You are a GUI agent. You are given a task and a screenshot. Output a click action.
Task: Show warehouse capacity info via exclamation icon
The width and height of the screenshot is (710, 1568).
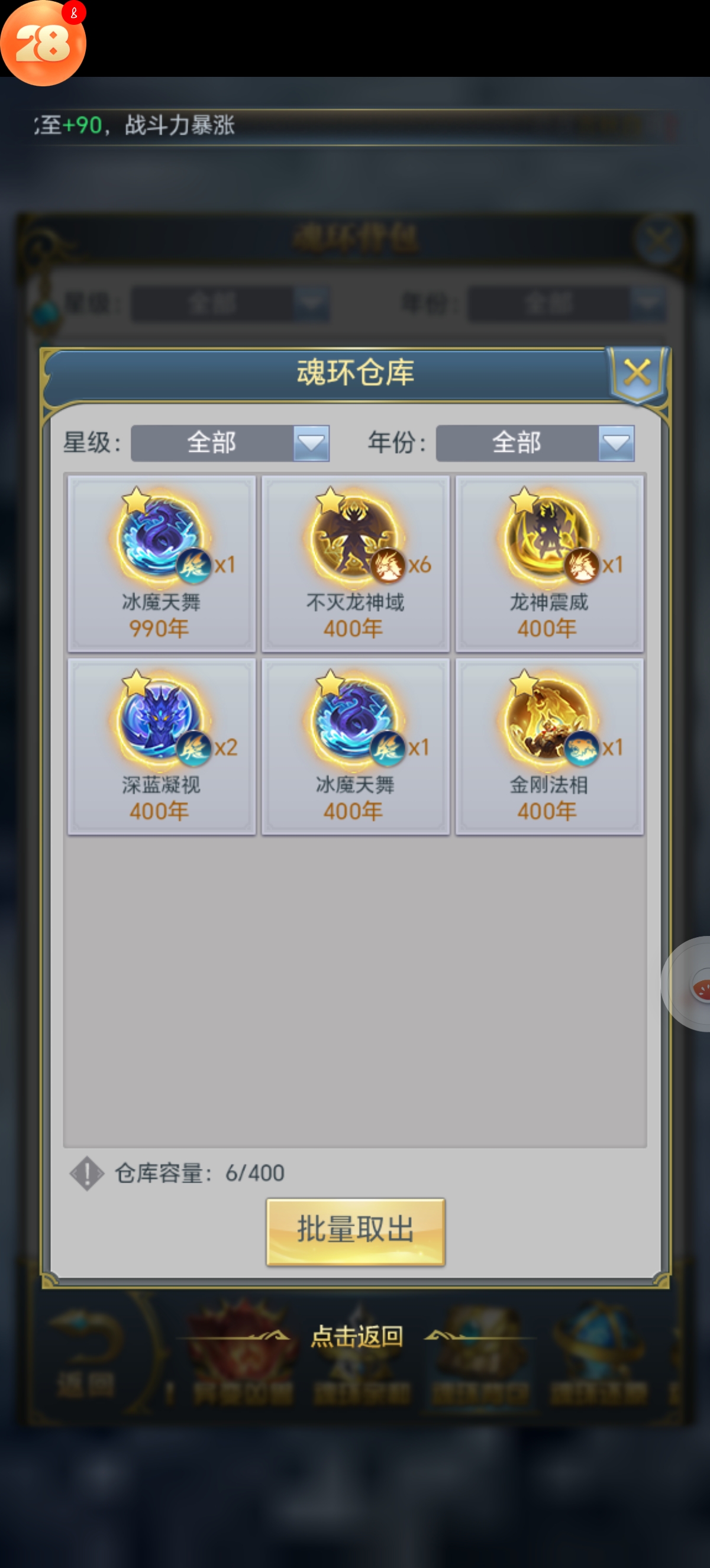(x=87, y=1173)
